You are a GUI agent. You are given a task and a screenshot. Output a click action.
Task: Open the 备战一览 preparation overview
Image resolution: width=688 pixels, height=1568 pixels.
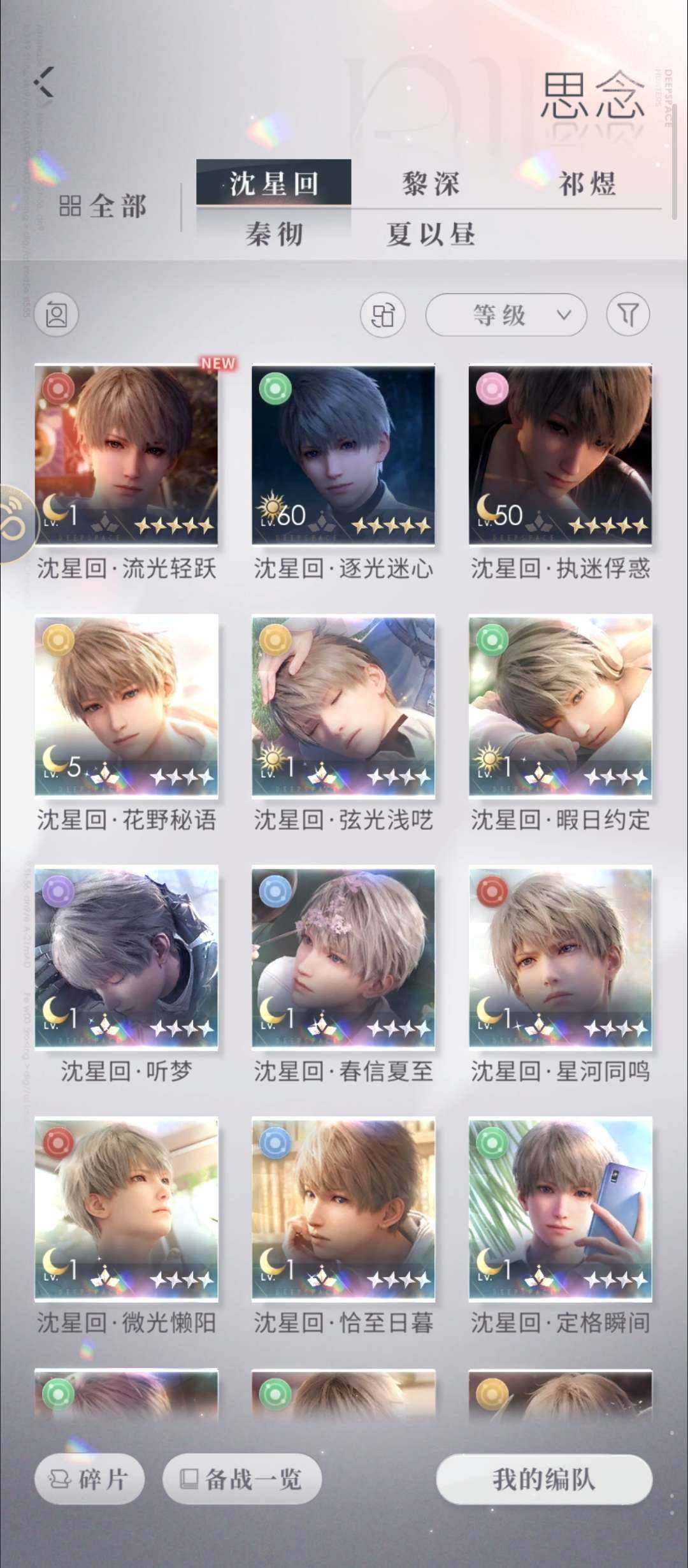pos(242,1479)
